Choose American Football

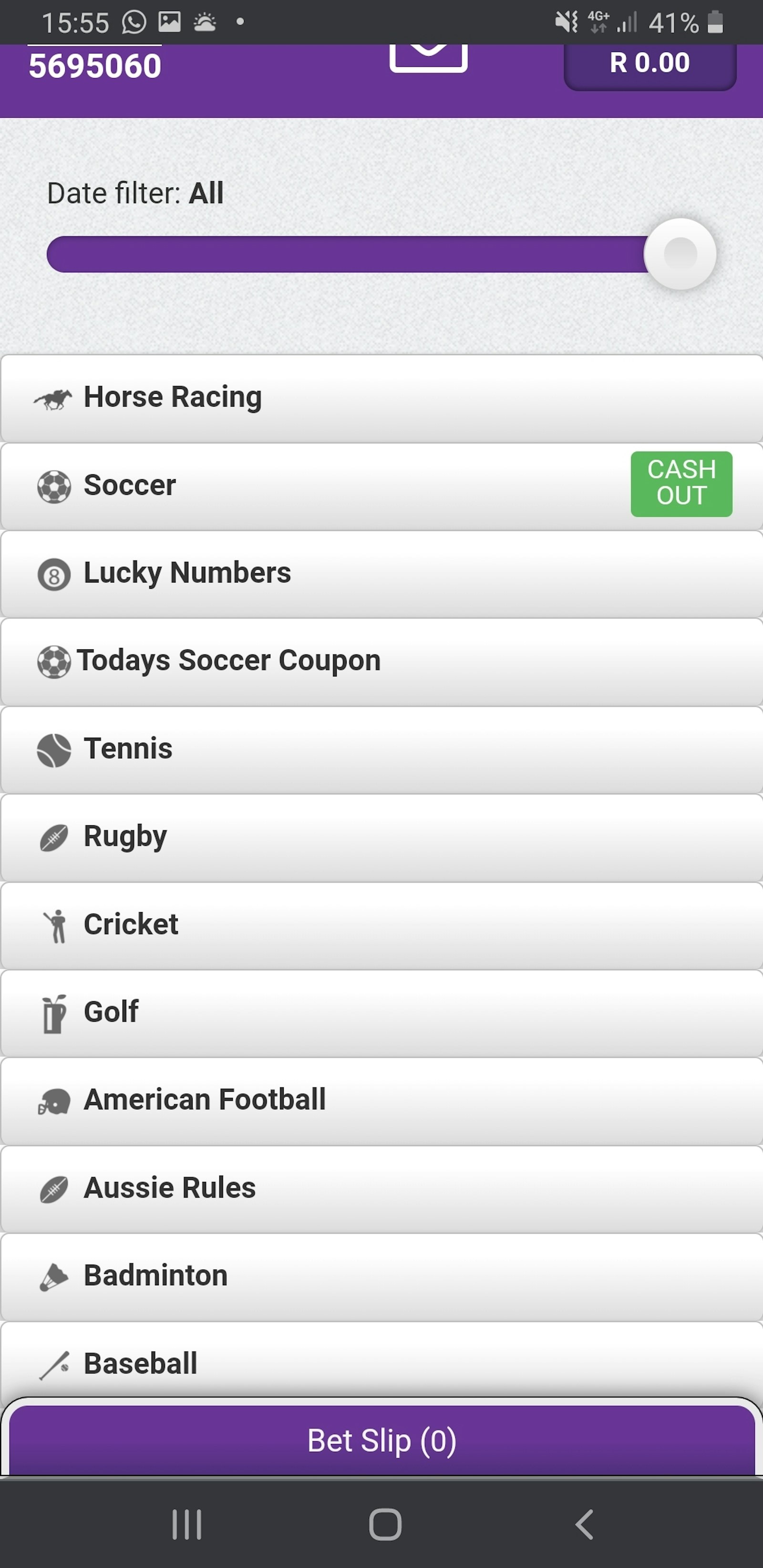point(381,1100)
